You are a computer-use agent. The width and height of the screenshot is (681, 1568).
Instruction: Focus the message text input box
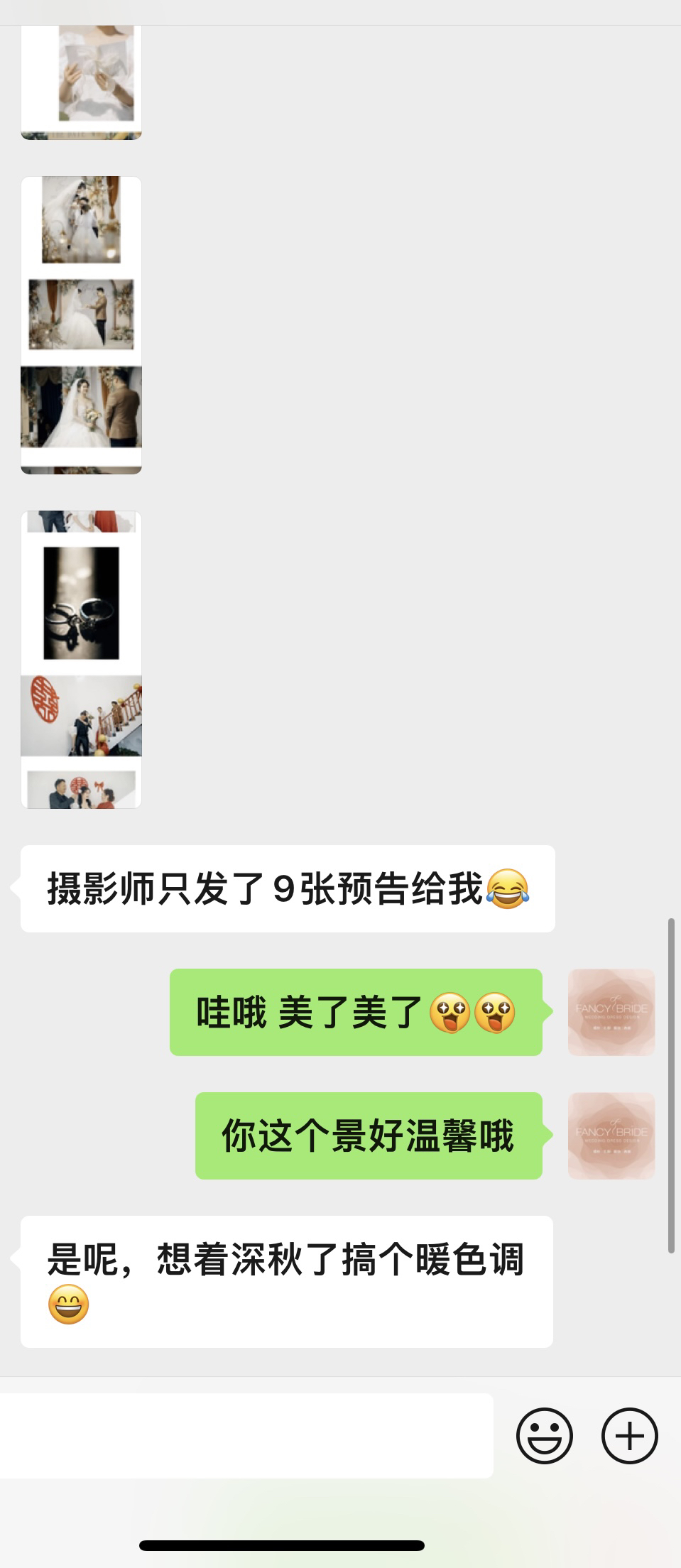246,1436
